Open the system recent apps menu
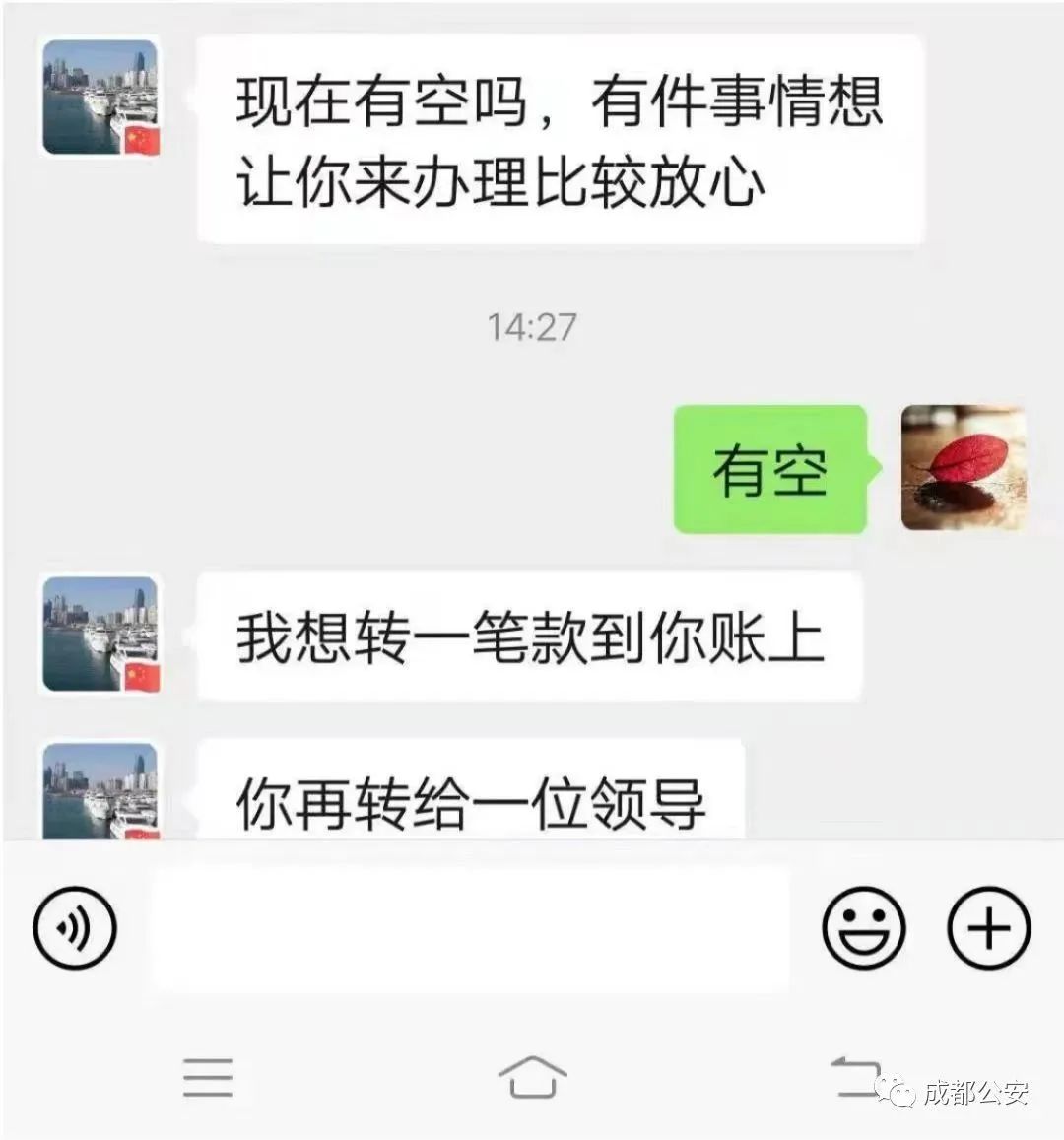Screen dimensions: 1064x1140 point(208,1076)
